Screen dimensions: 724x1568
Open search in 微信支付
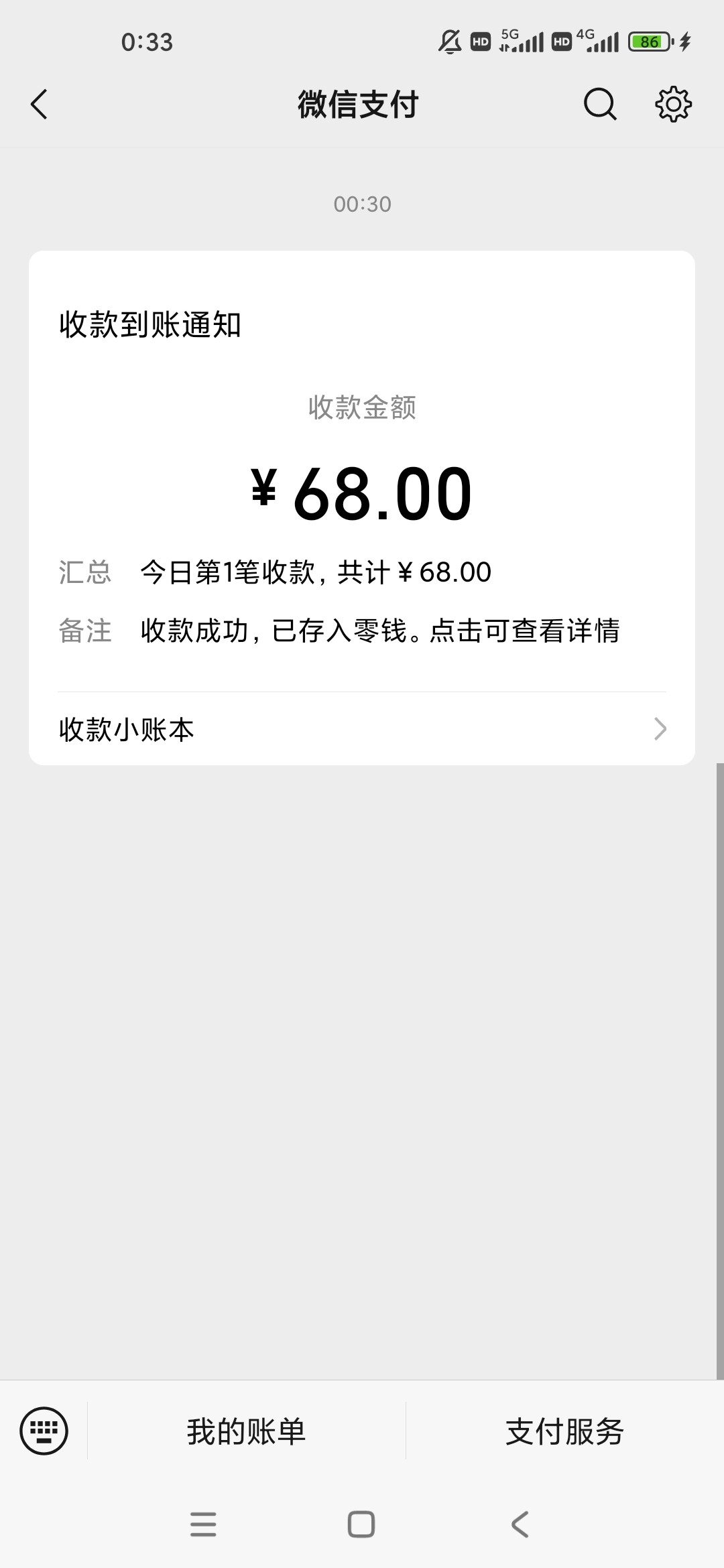[600, 105]
